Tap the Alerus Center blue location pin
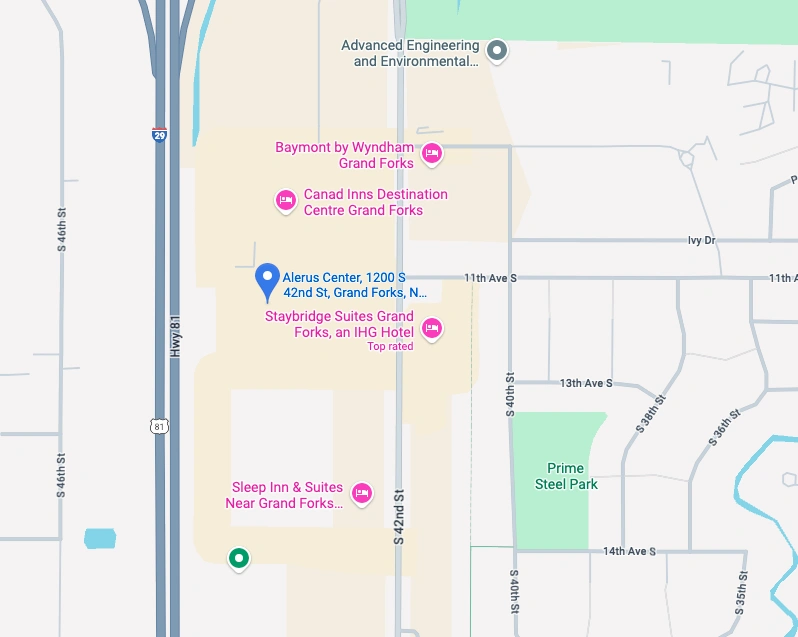The height and width of the screenshot is (637, 798). tap(267, 279)
